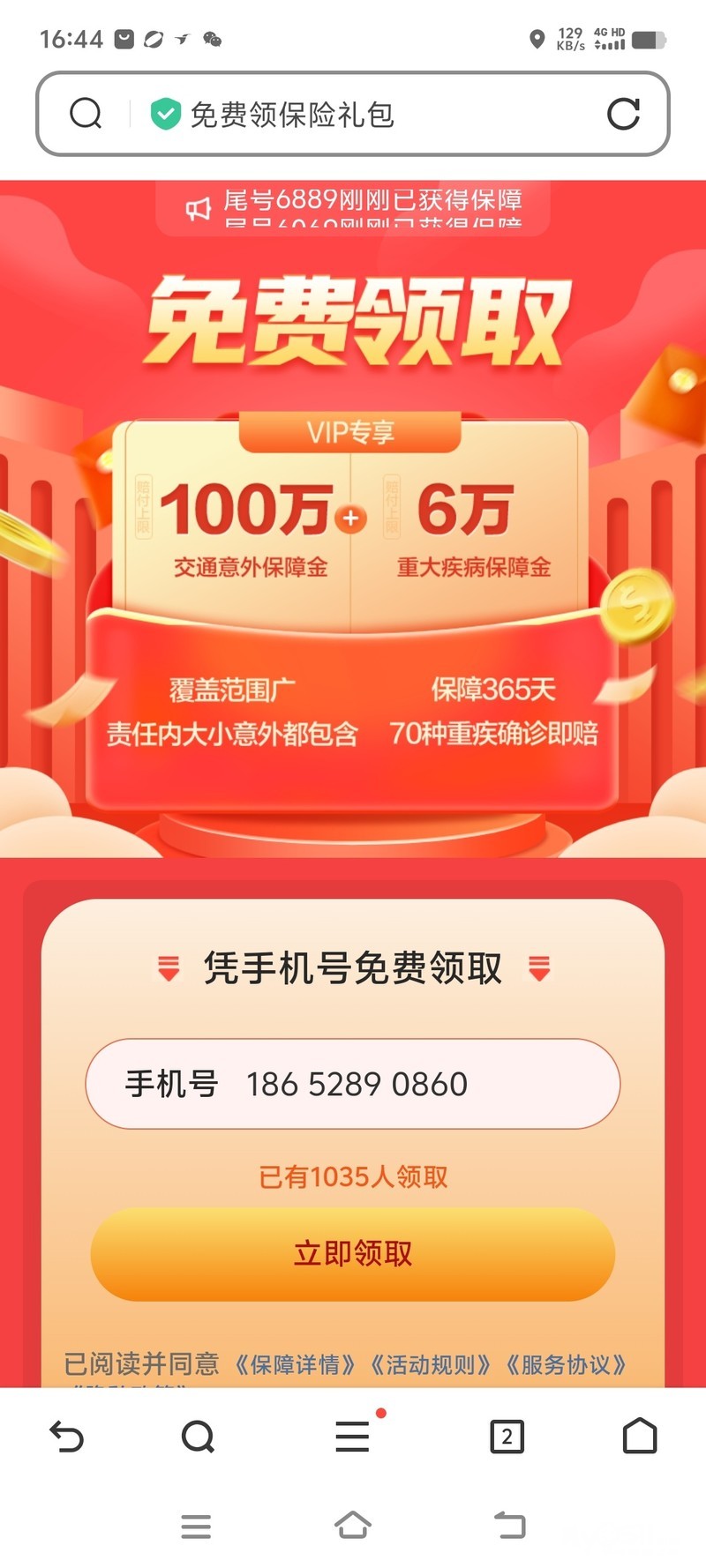Open the browser menu with the red dot
Screen dimensions: 706x1568
coord(353,1436)
